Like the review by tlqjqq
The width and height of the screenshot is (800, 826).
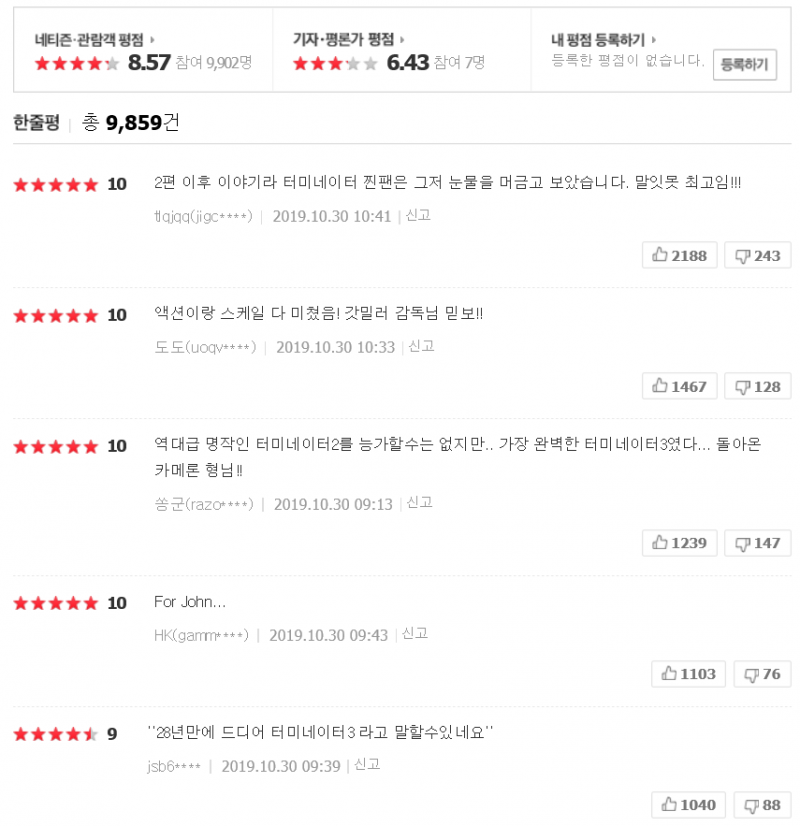679,256
